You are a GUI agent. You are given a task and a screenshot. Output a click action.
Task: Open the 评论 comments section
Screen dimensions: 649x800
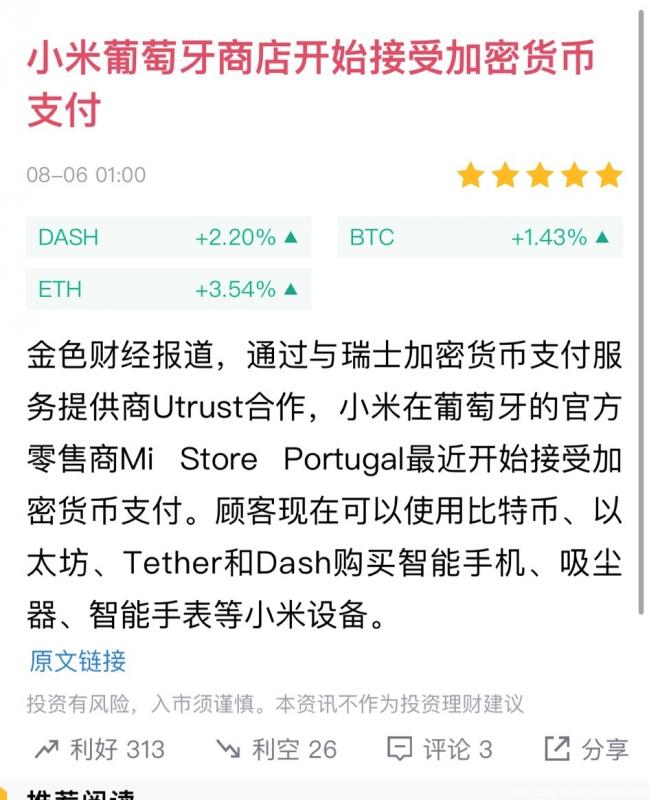click(x=440, y=749)
